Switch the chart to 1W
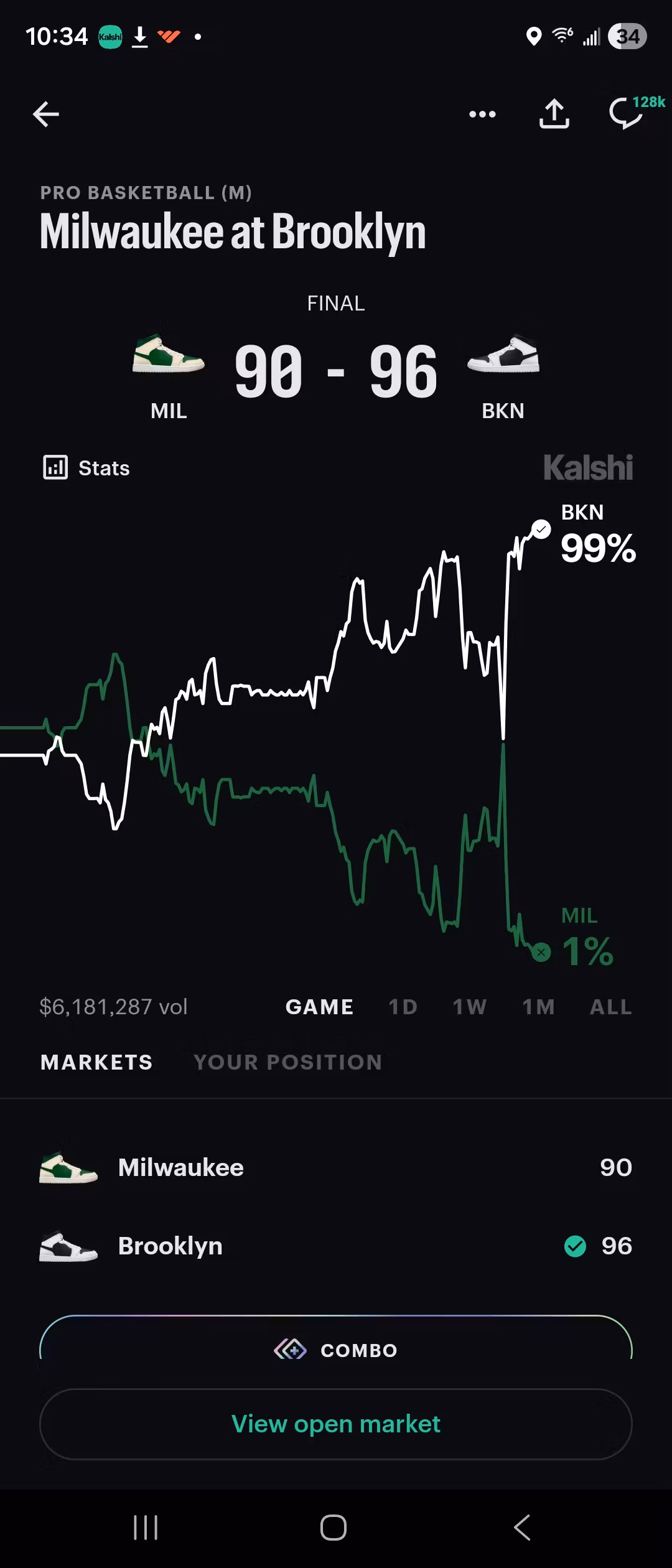The width and height of the screenshot is (672, 1568). [x=469, y=1007]
